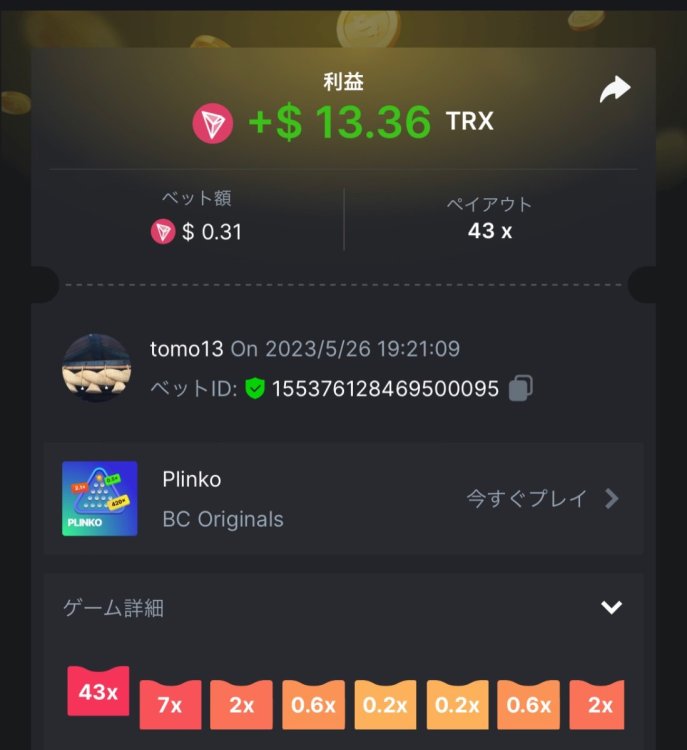Open tomo13's profile avatar
The height and width of the screenshot is (750, 687).
pos(96,369)
